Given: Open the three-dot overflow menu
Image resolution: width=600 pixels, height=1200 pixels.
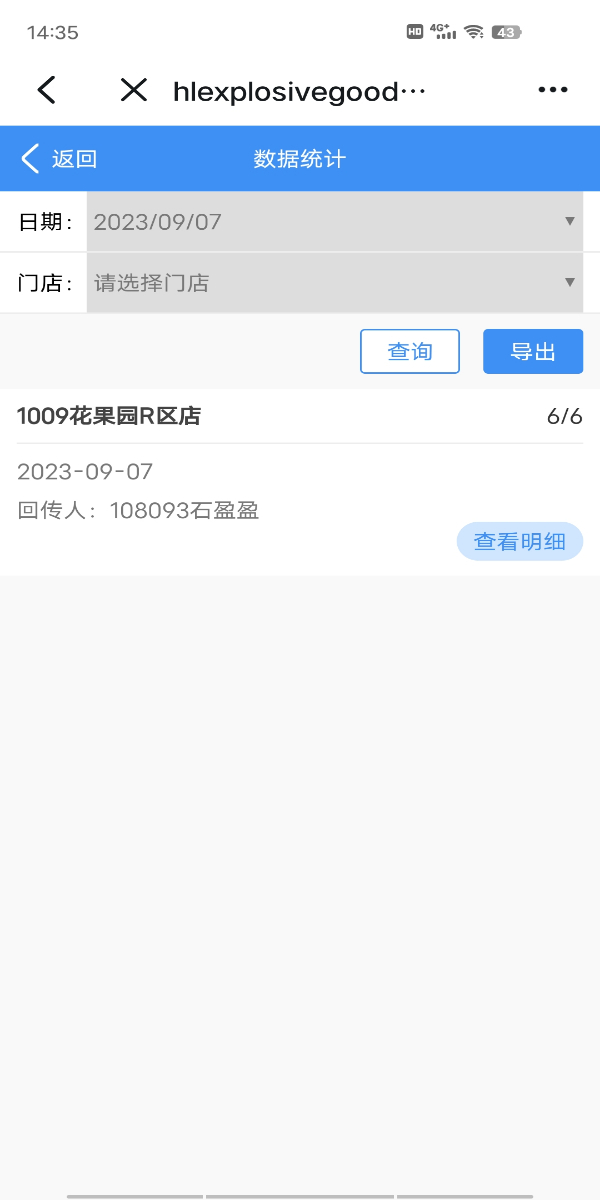Looking at the screenshot, I should [x=552, y=90].
